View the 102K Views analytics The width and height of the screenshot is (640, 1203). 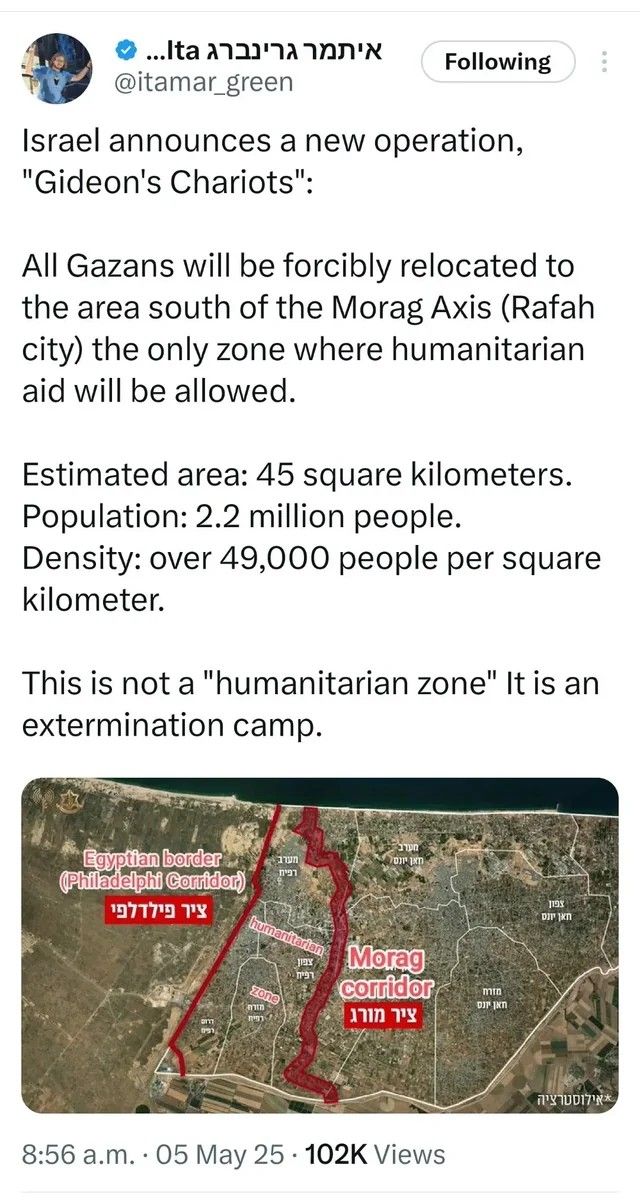(375, 1154)
